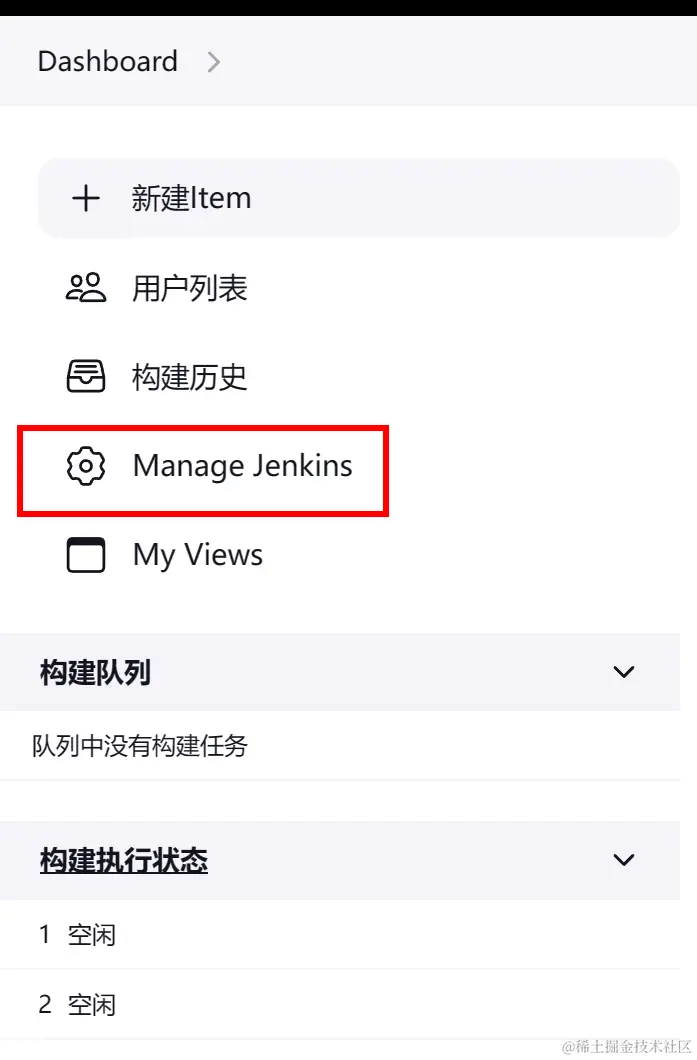The image size is (697, 1060).
Task: Collapse the 构建执行状态 section chevron
Action: (x=624, y=860)
